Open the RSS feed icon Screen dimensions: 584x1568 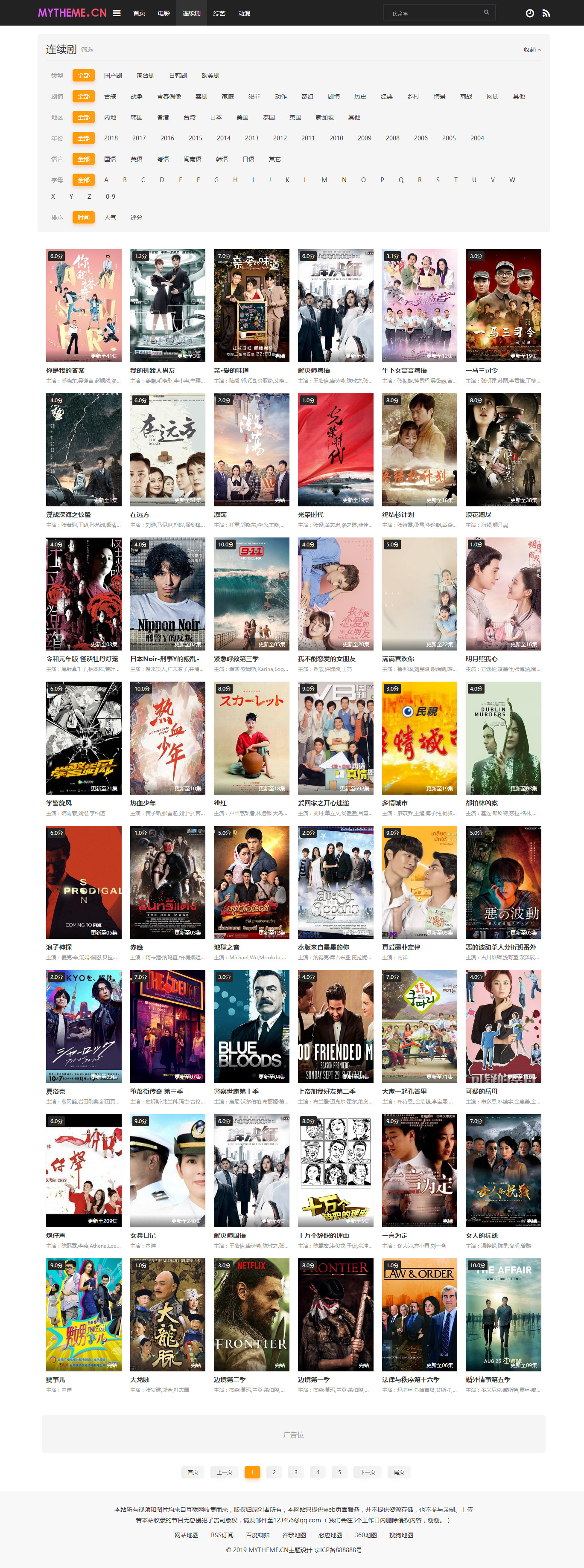546,13
